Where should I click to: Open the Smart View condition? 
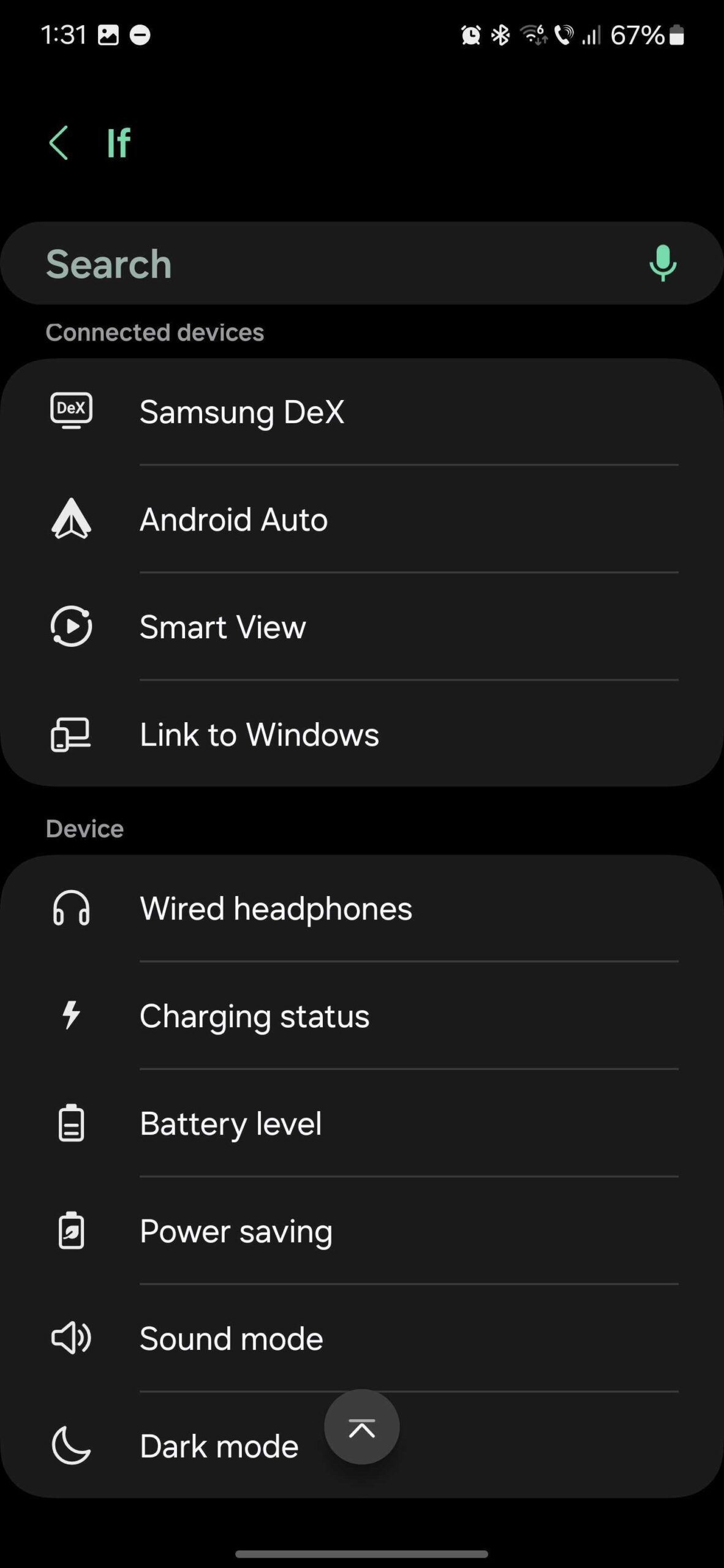[x=361, y=627]
